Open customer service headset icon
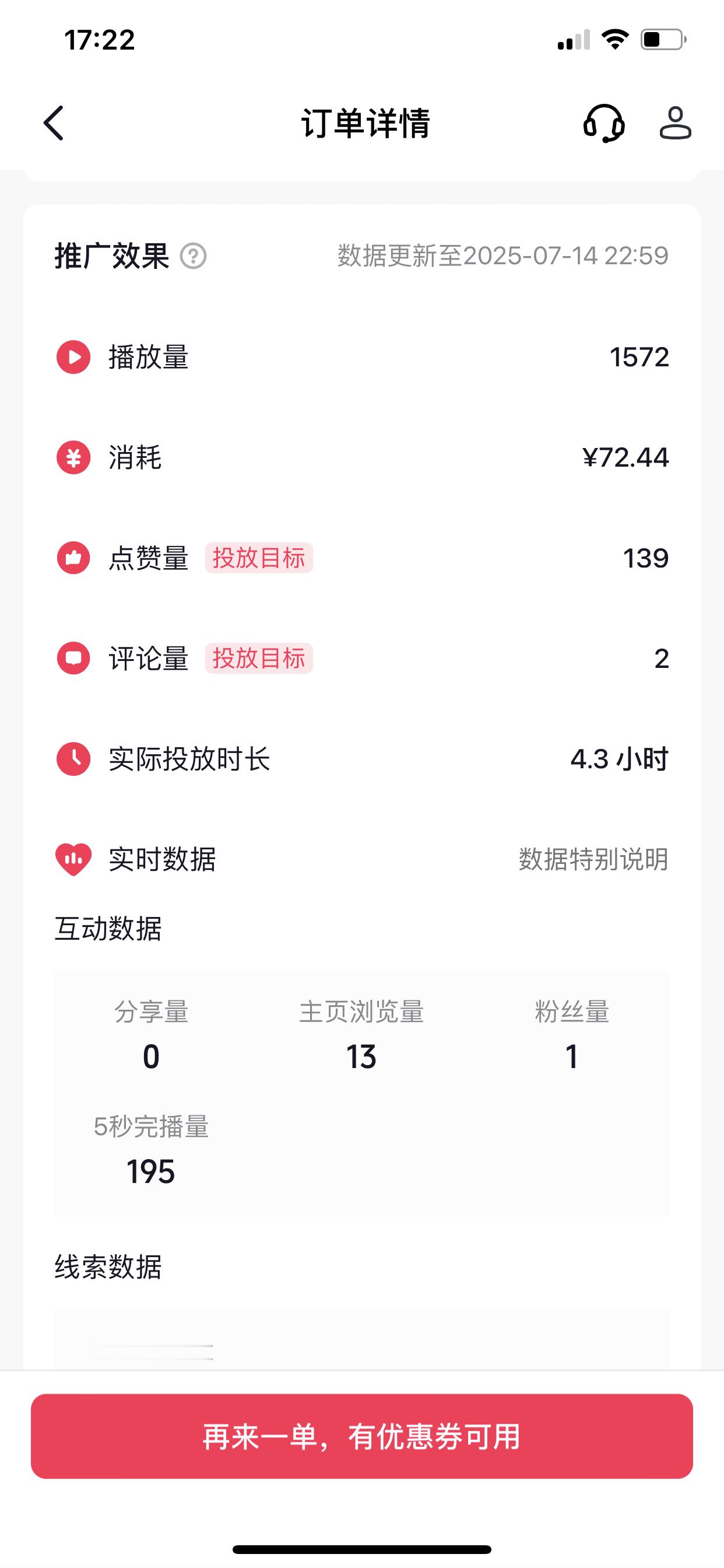This screenshot has width=724, height=1568. (x=603, y=123)
